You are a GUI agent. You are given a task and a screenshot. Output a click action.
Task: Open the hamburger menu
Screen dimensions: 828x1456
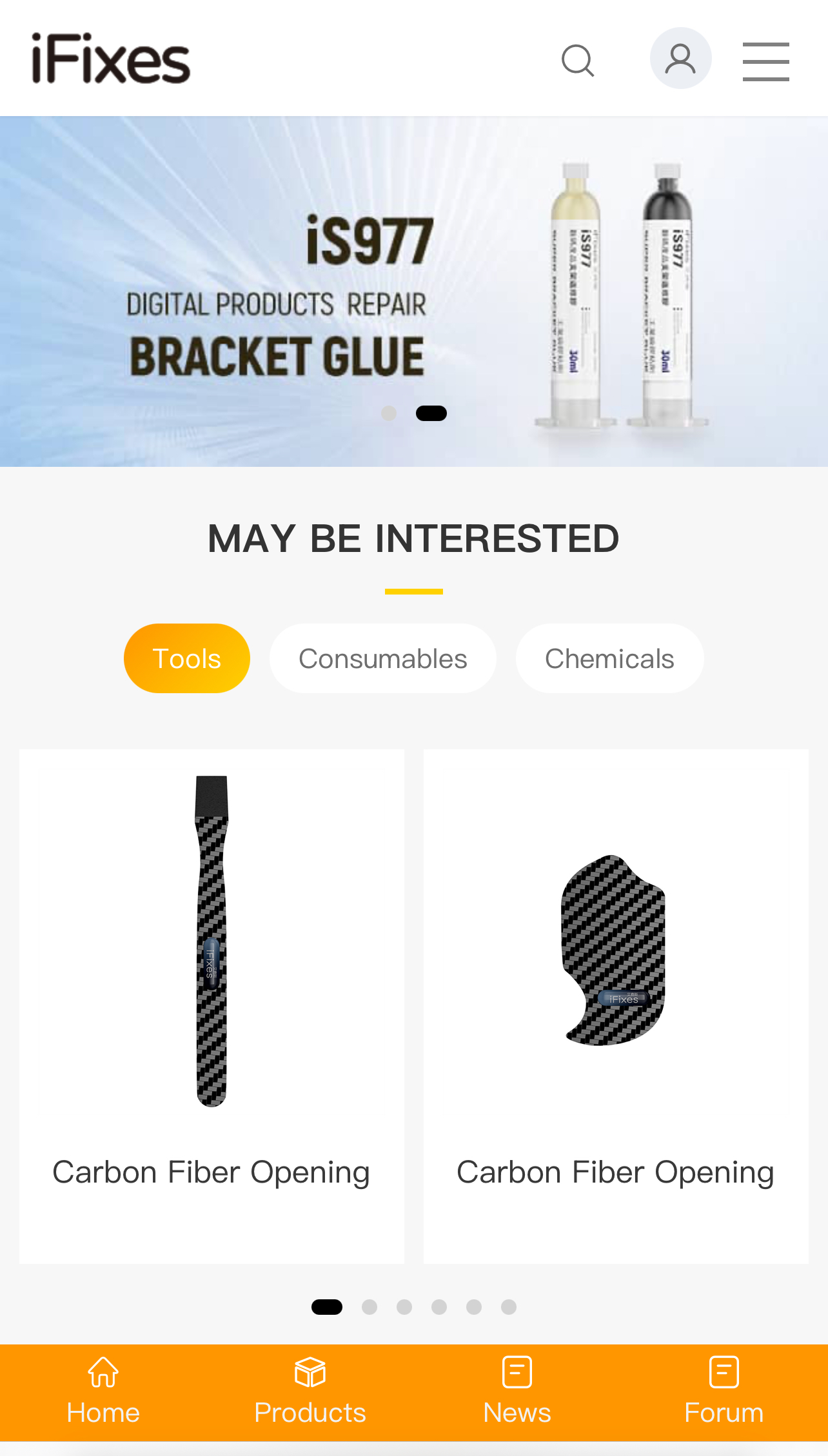tap(765, 61)
